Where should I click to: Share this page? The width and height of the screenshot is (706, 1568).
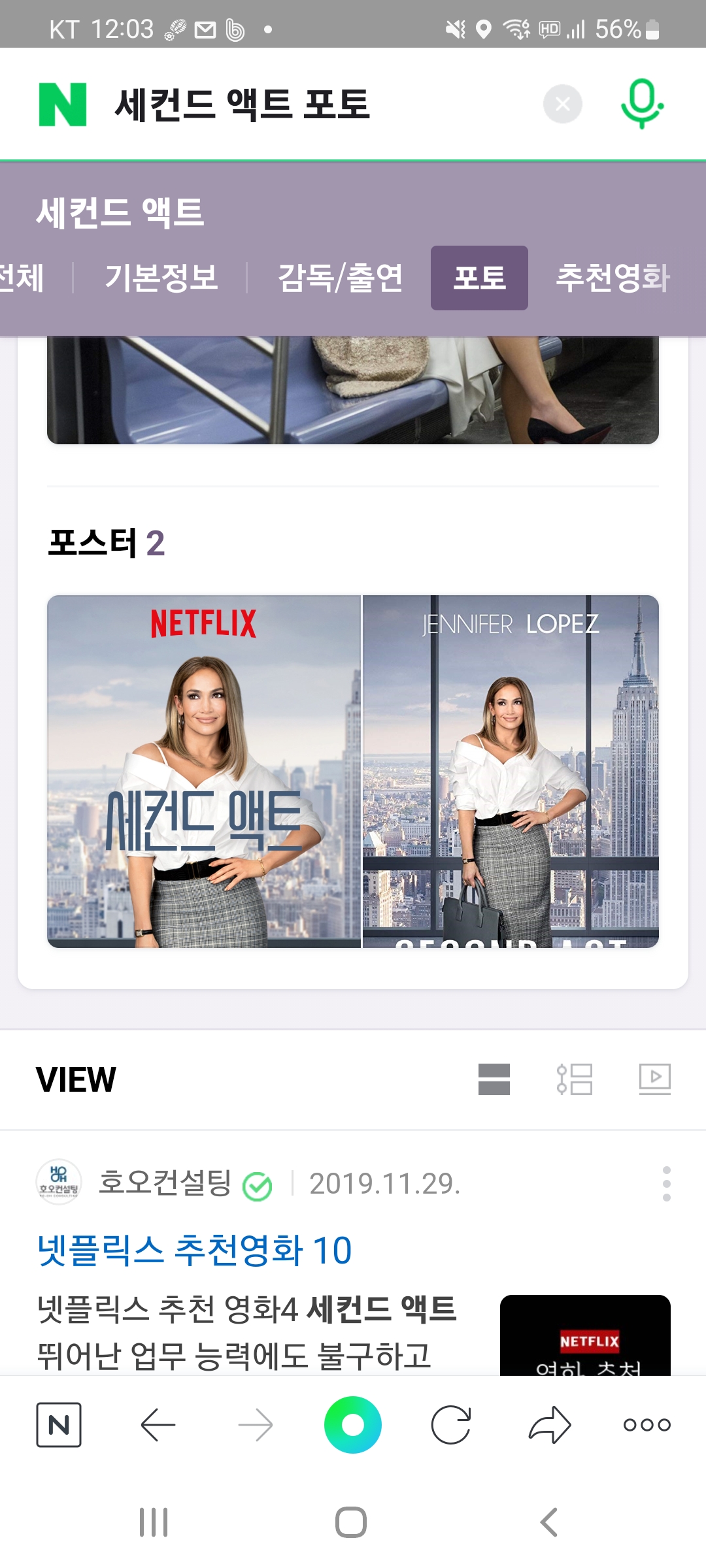(x=550, y=1425)
